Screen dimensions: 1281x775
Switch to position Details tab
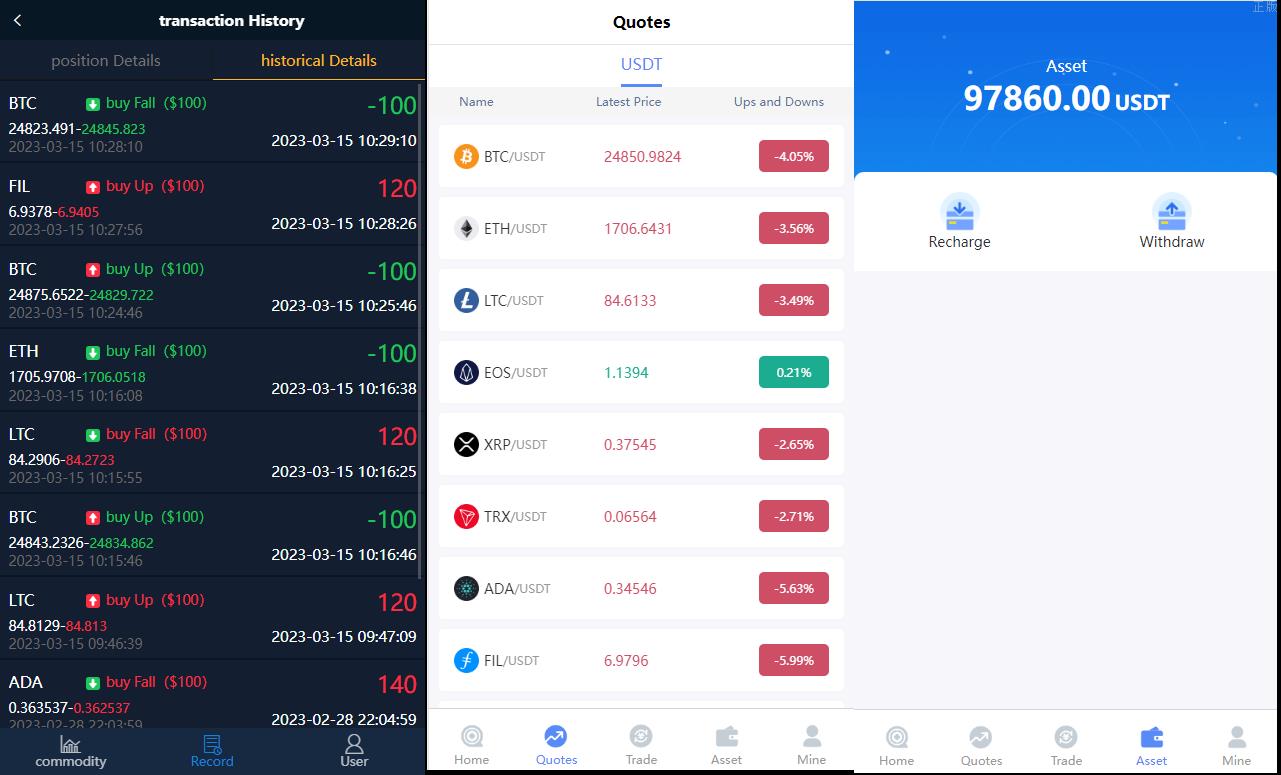coord(106,60)
